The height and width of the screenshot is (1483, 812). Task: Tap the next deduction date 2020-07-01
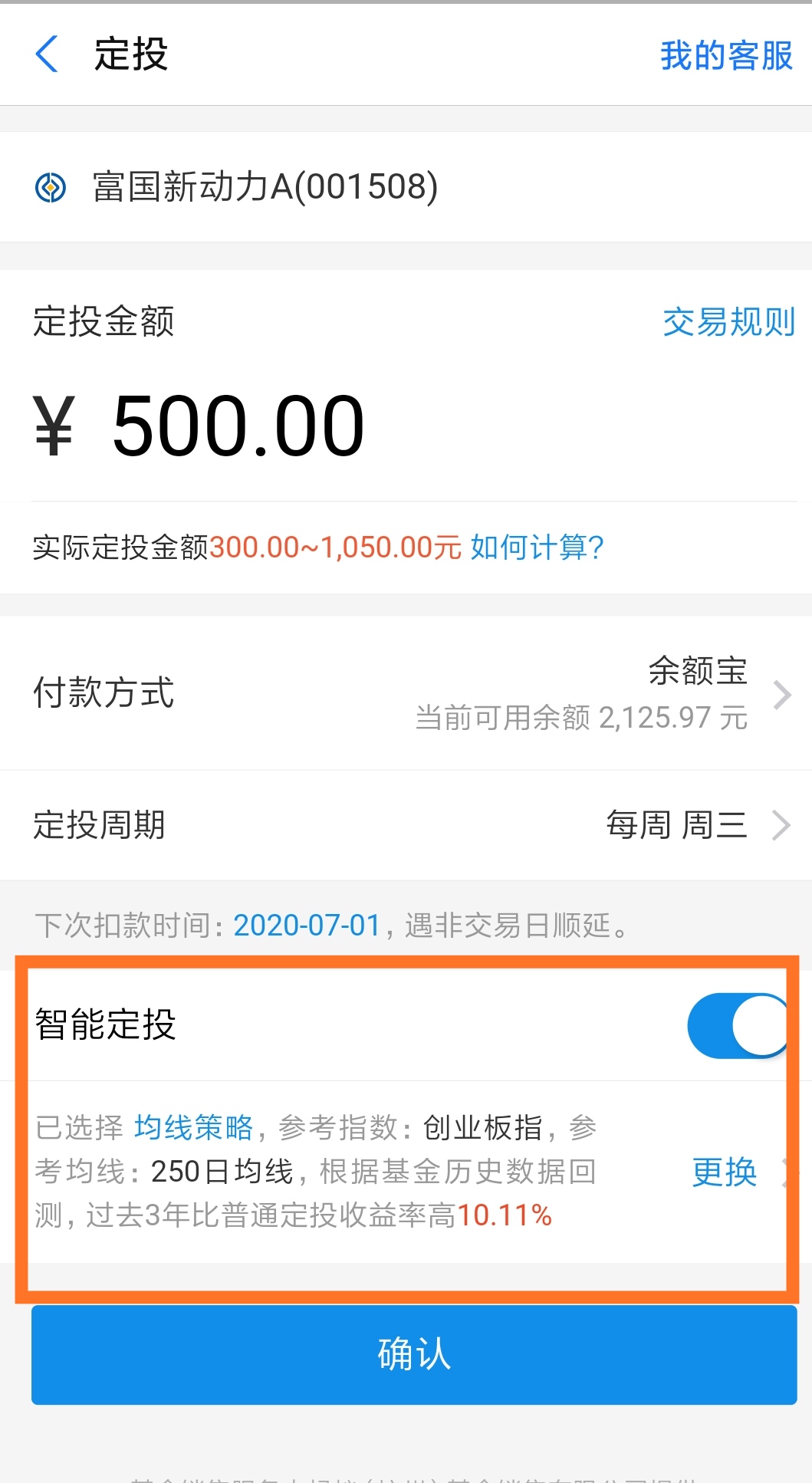click(x=305, y=925)
